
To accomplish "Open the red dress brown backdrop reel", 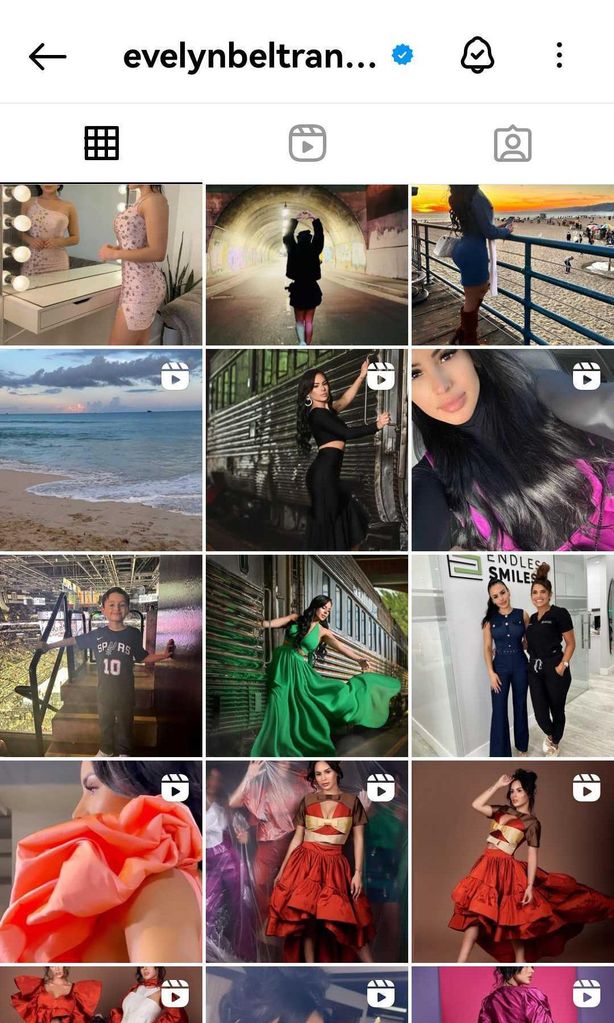I will tap(512, 861).
